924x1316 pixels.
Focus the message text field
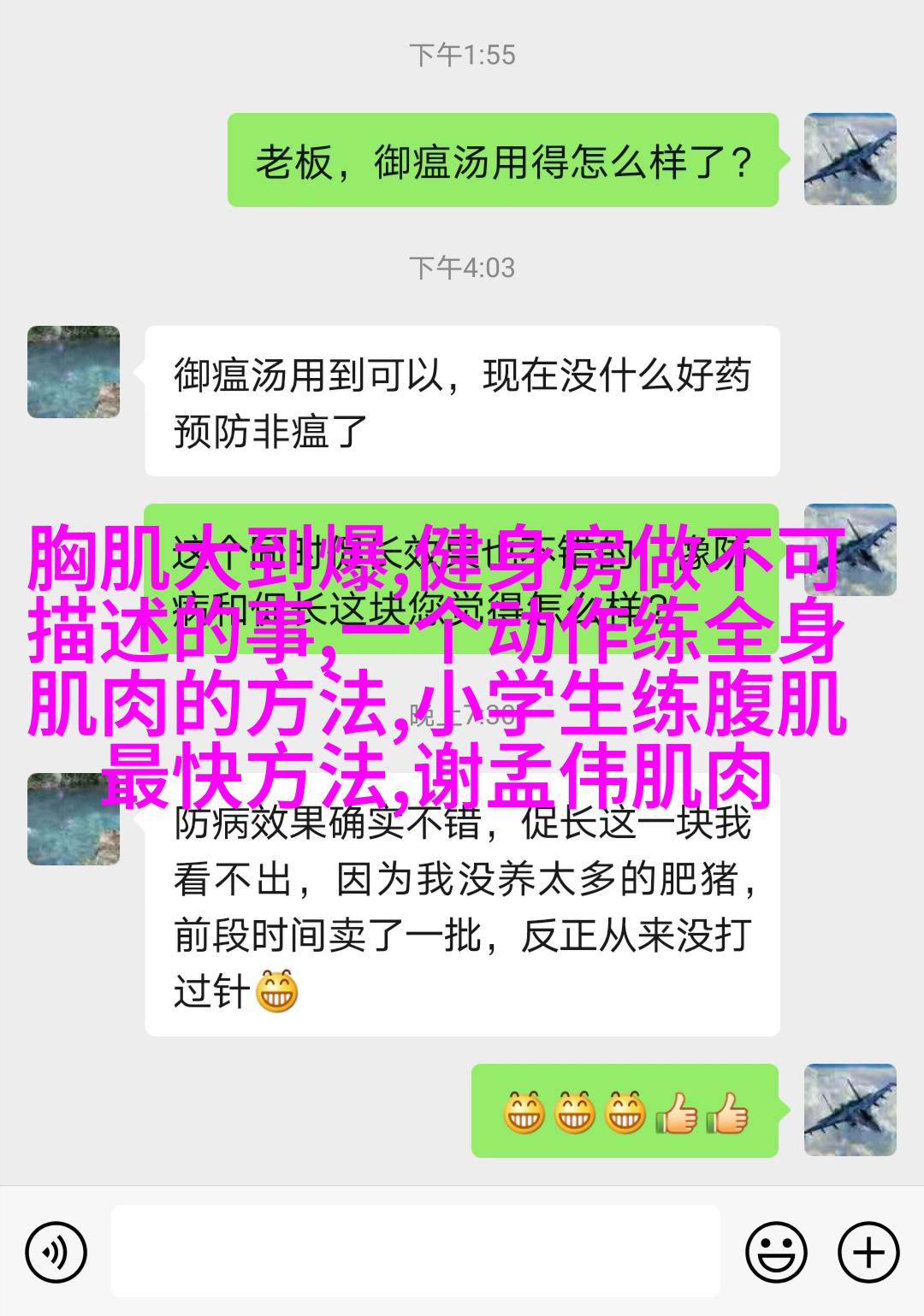(415, 1252)
